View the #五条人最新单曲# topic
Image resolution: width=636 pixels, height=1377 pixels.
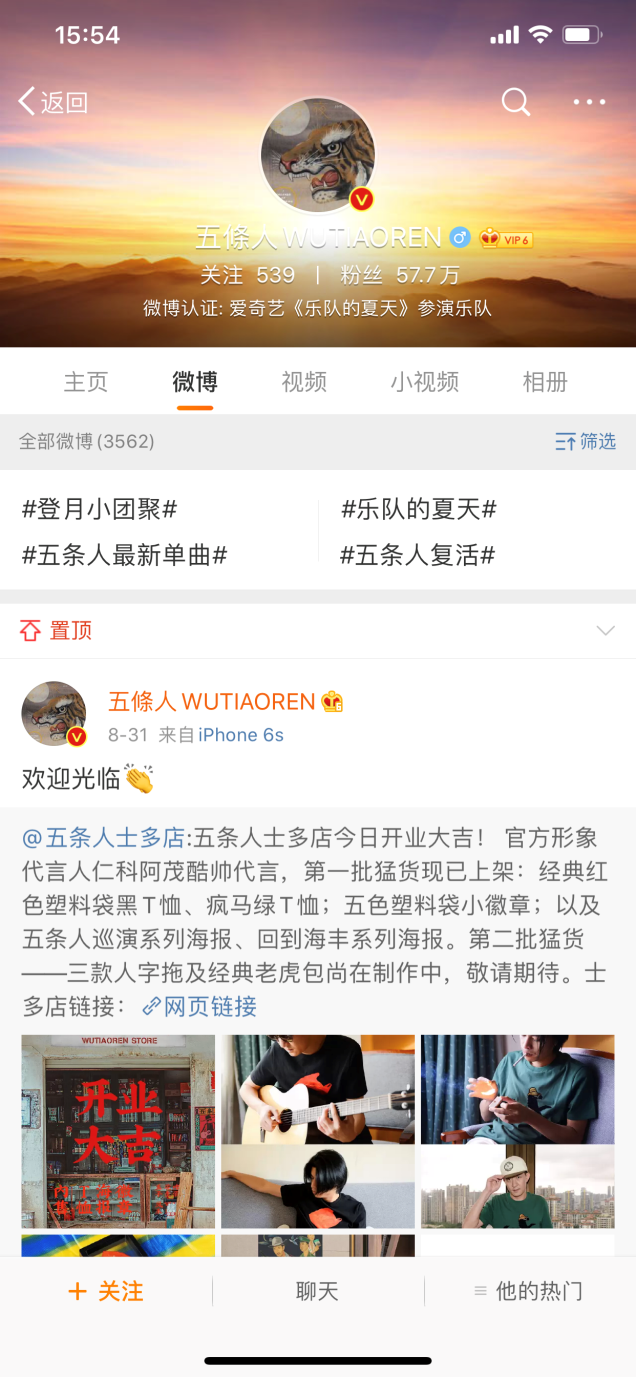(x=125, y=555)
